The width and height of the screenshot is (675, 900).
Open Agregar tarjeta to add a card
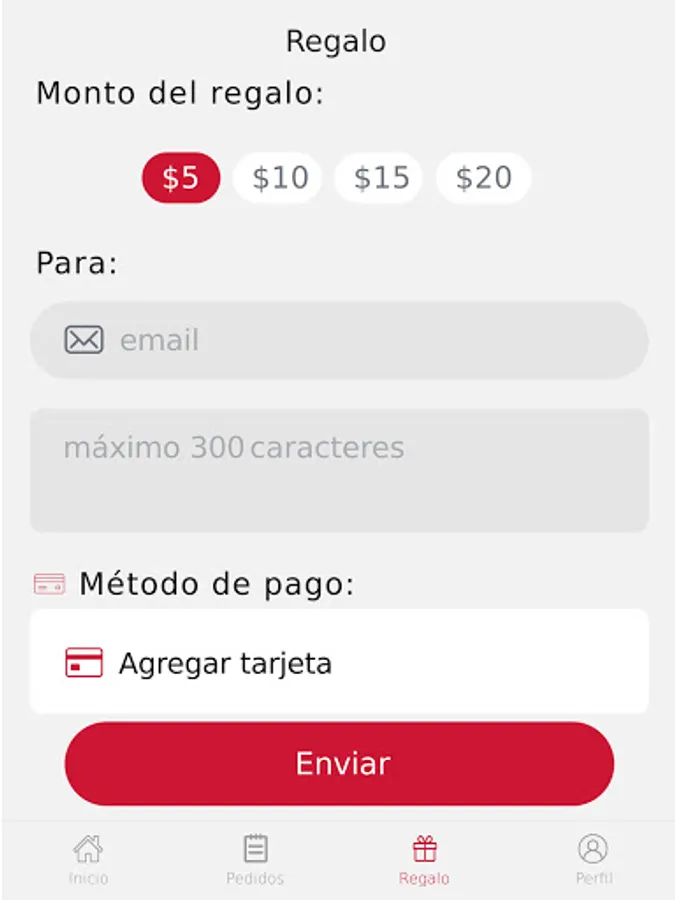pos(339,662)
